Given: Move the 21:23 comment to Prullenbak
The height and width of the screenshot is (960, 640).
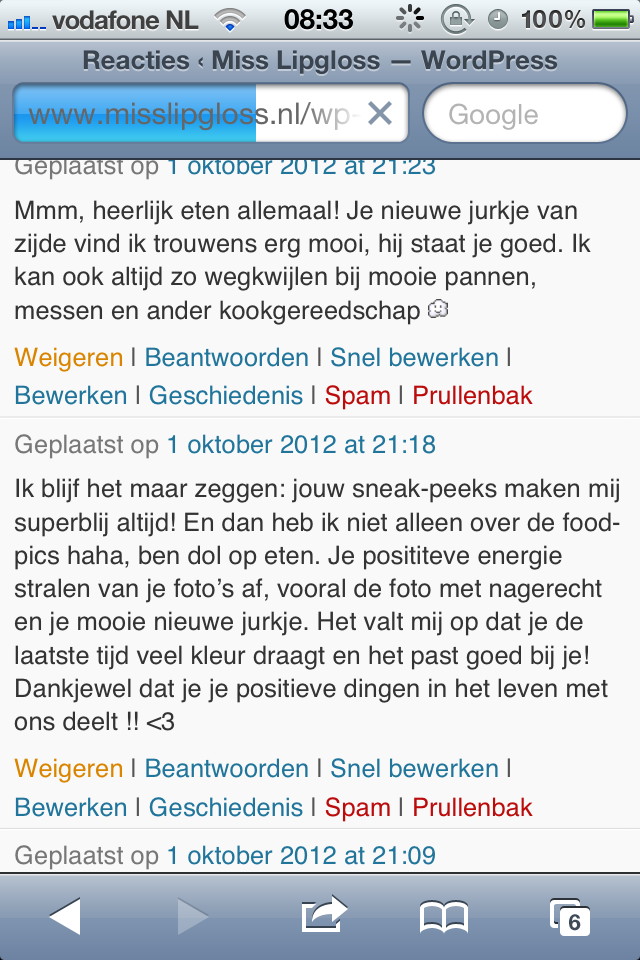Looking at the screenshot, I should click(x=472, y=395).
